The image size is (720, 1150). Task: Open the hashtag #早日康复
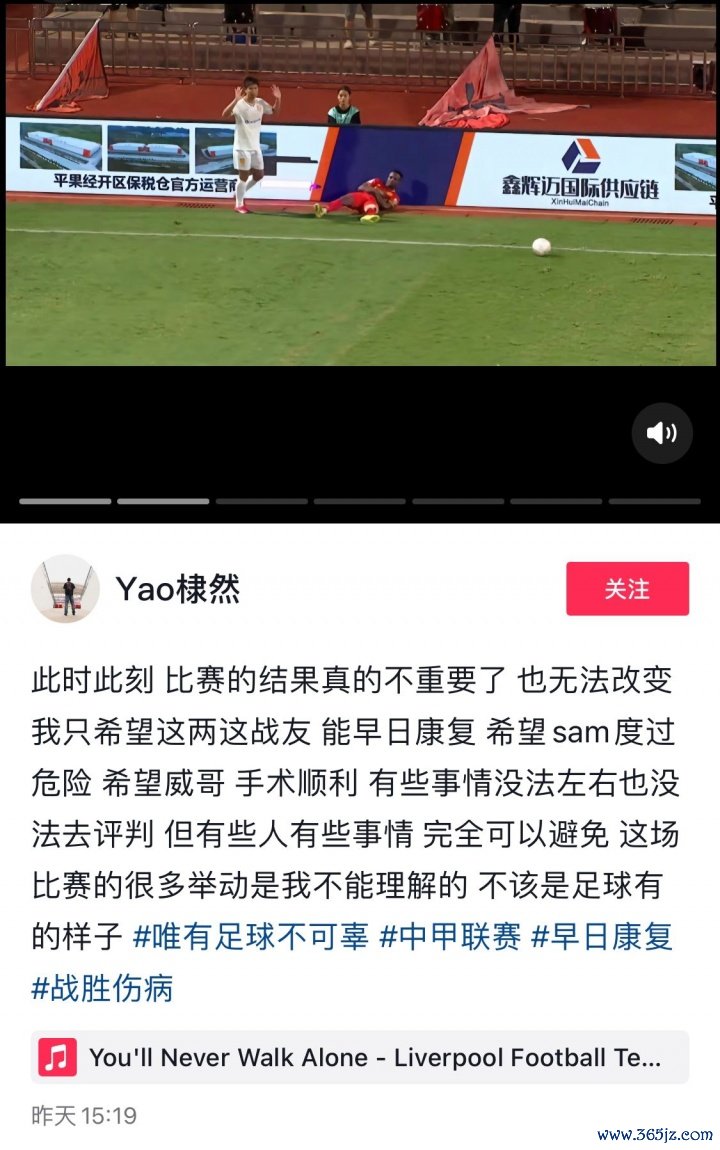(602, 937)
